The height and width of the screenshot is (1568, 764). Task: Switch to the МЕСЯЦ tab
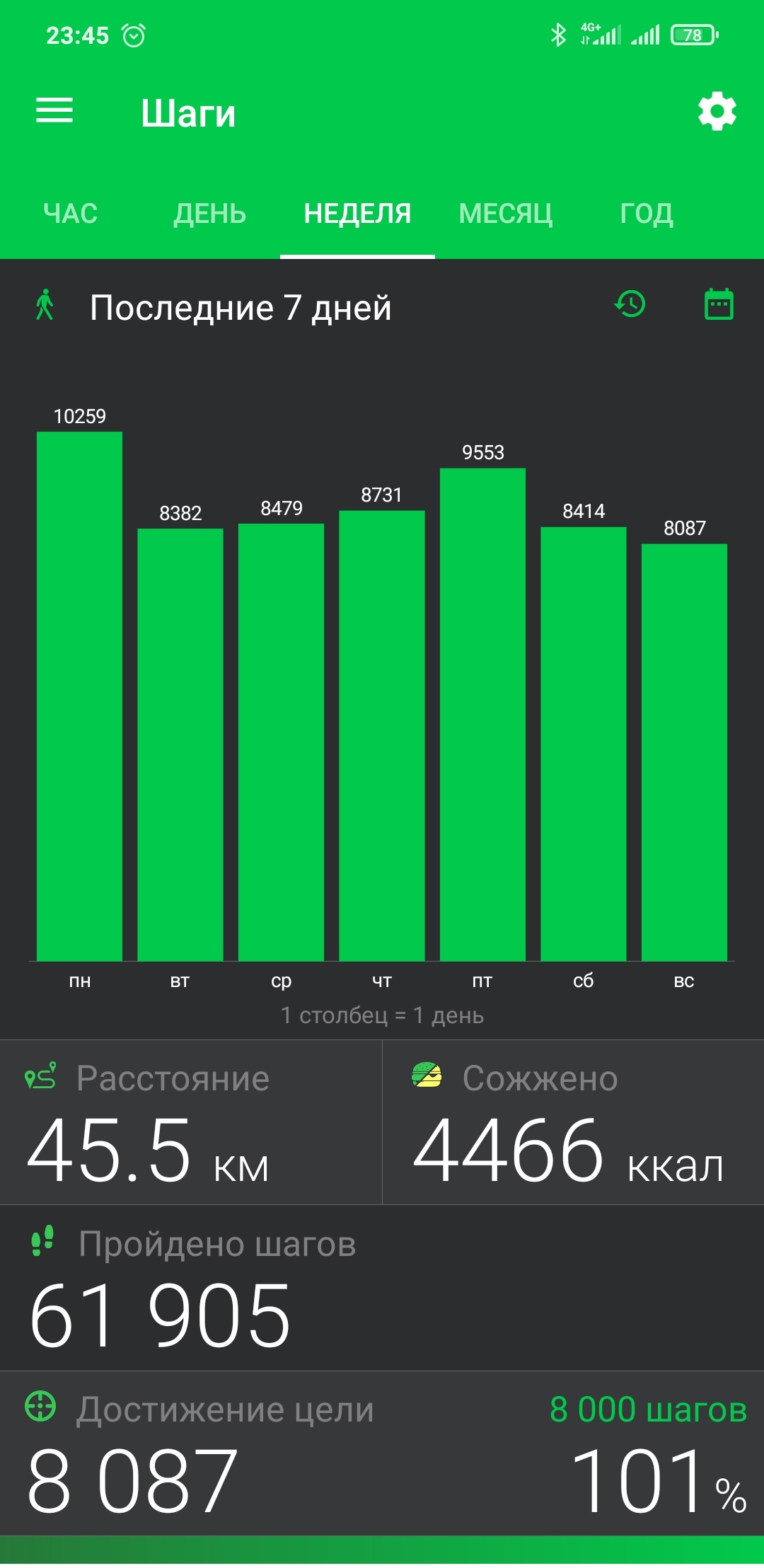505,213
